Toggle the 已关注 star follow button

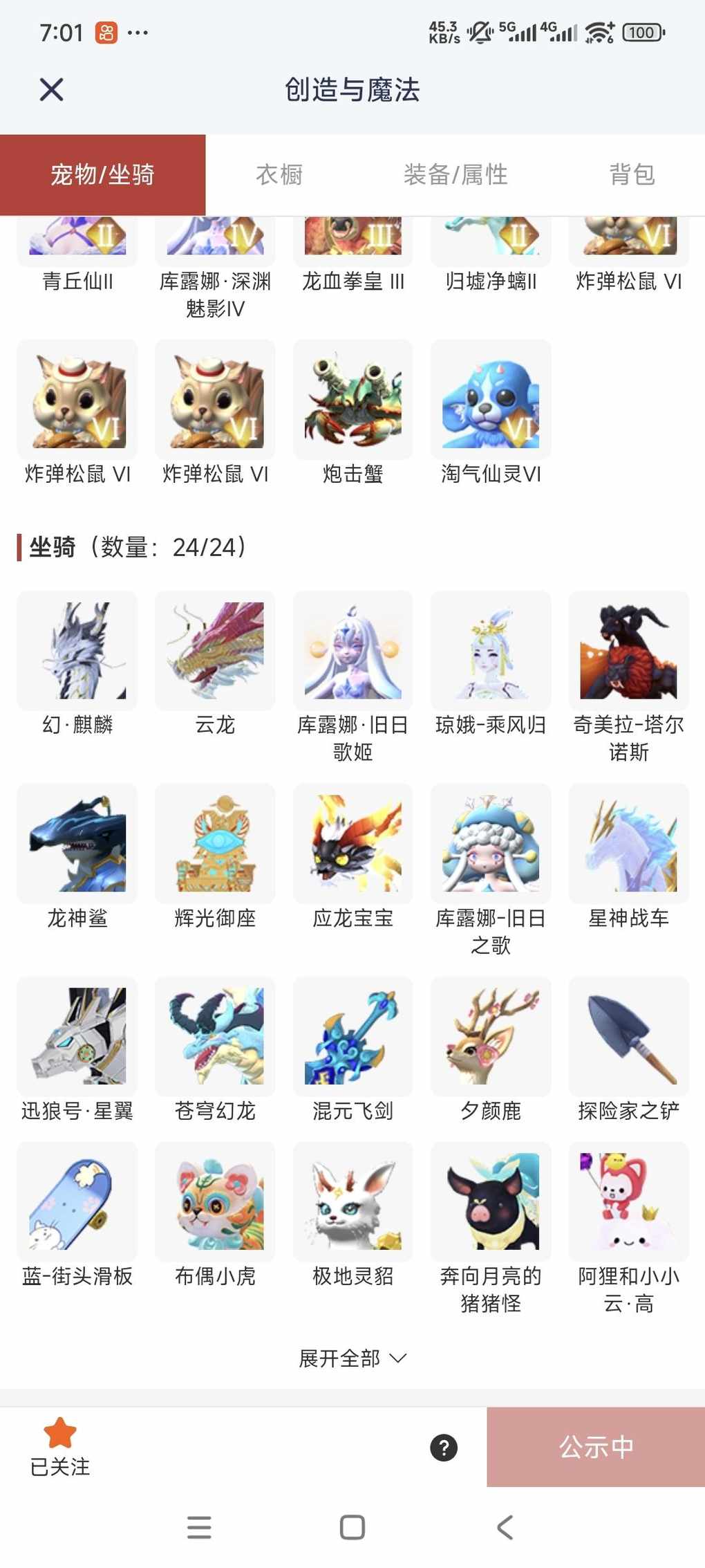click(x=60, y=1447)
